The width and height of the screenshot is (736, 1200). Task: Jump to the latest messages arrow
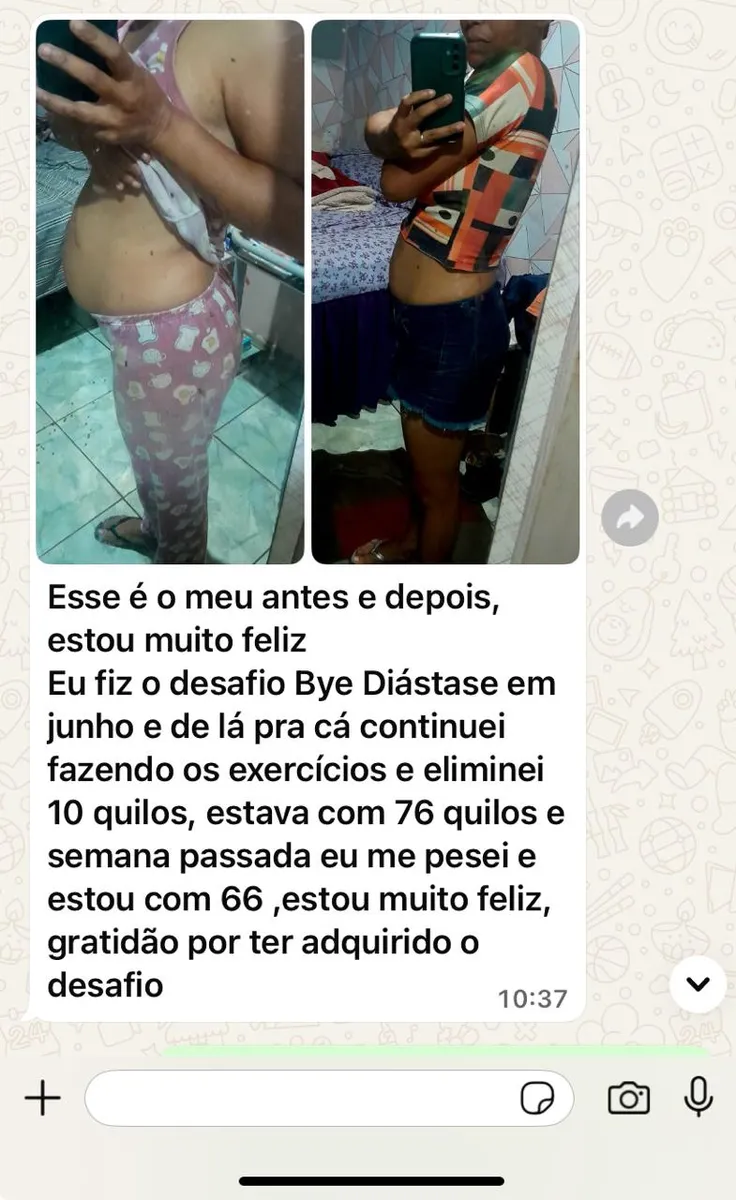point(697,984)
